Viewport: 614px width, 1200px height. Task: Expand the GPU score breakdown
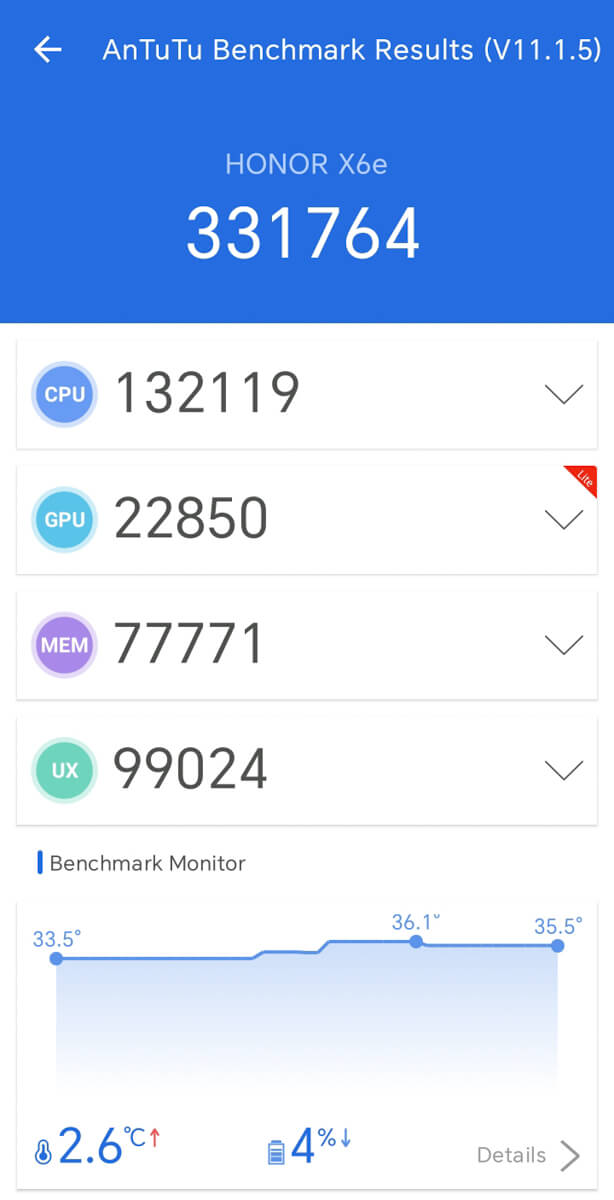tap(564, 519)
